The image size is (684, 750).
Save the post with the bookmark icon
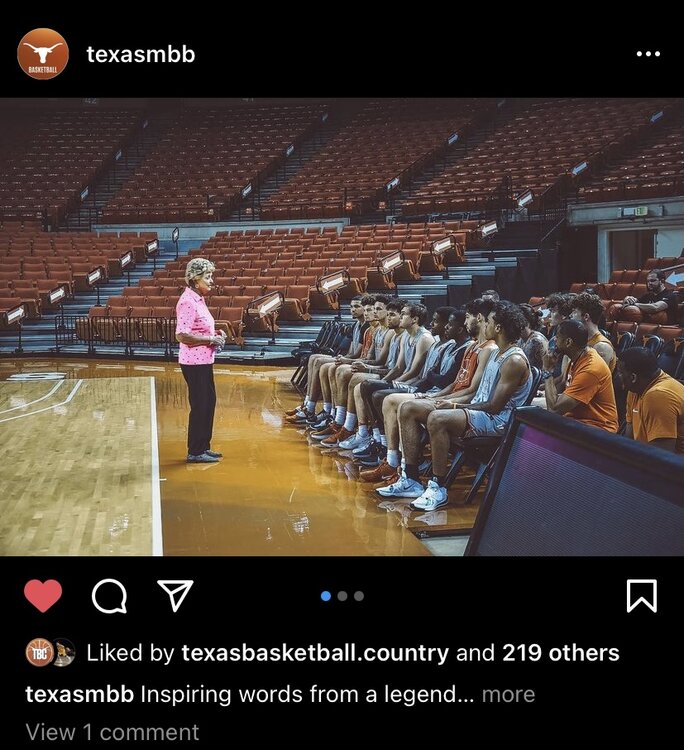(641, 596)
